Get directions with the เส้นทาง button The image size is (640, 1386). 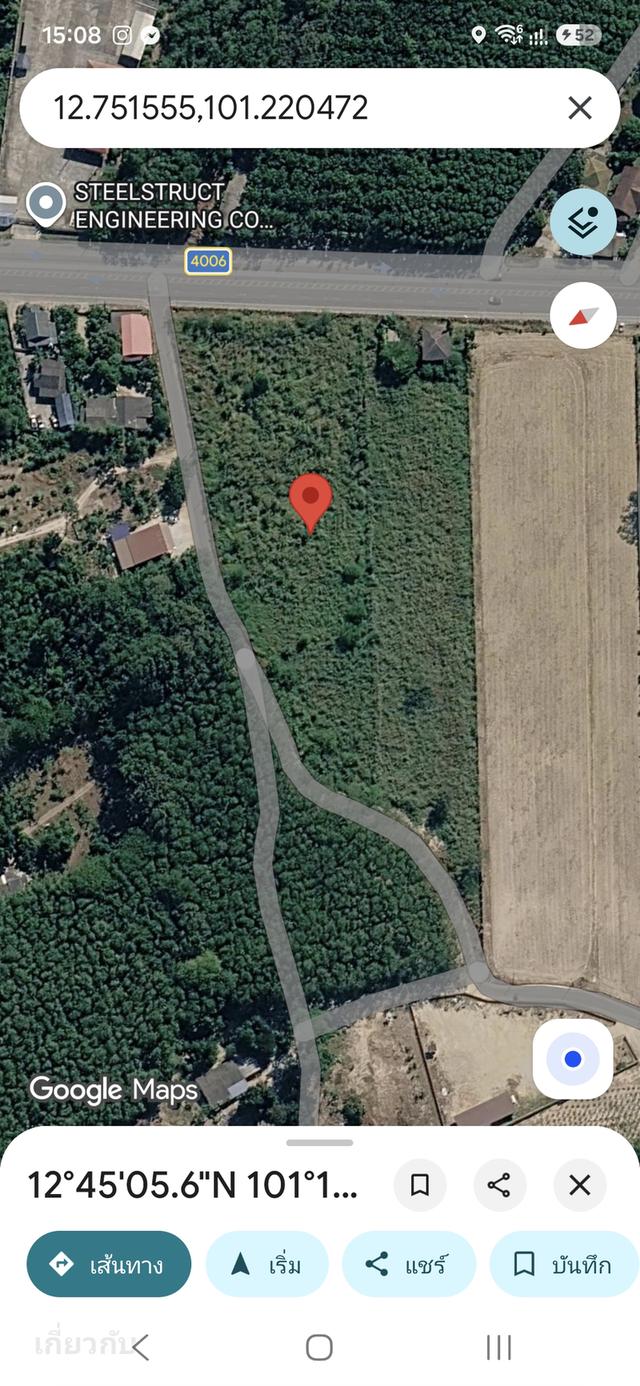[x=109, y=1264]
